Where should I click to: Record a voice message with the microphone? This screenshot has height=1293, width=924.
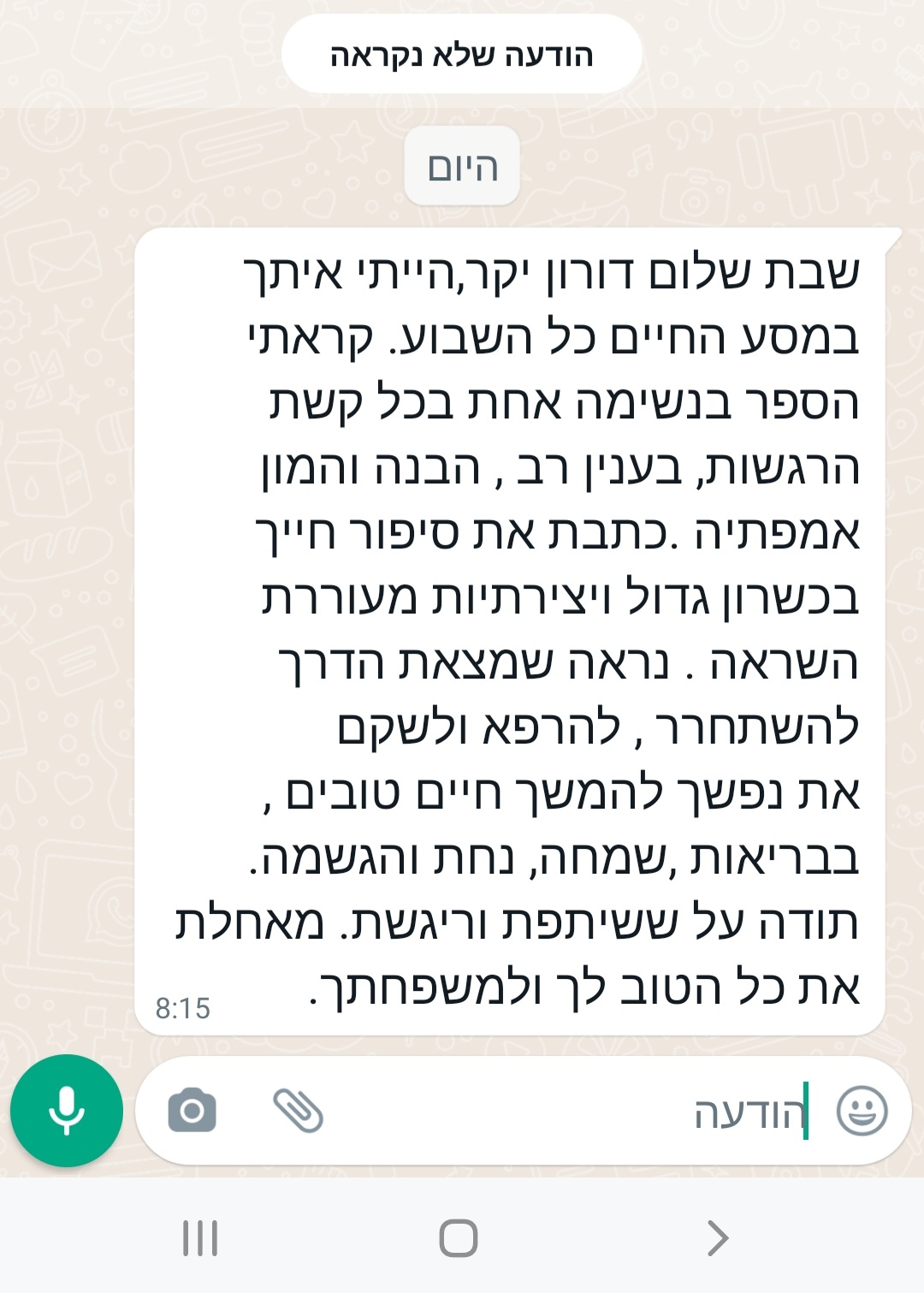(66, 1111)
